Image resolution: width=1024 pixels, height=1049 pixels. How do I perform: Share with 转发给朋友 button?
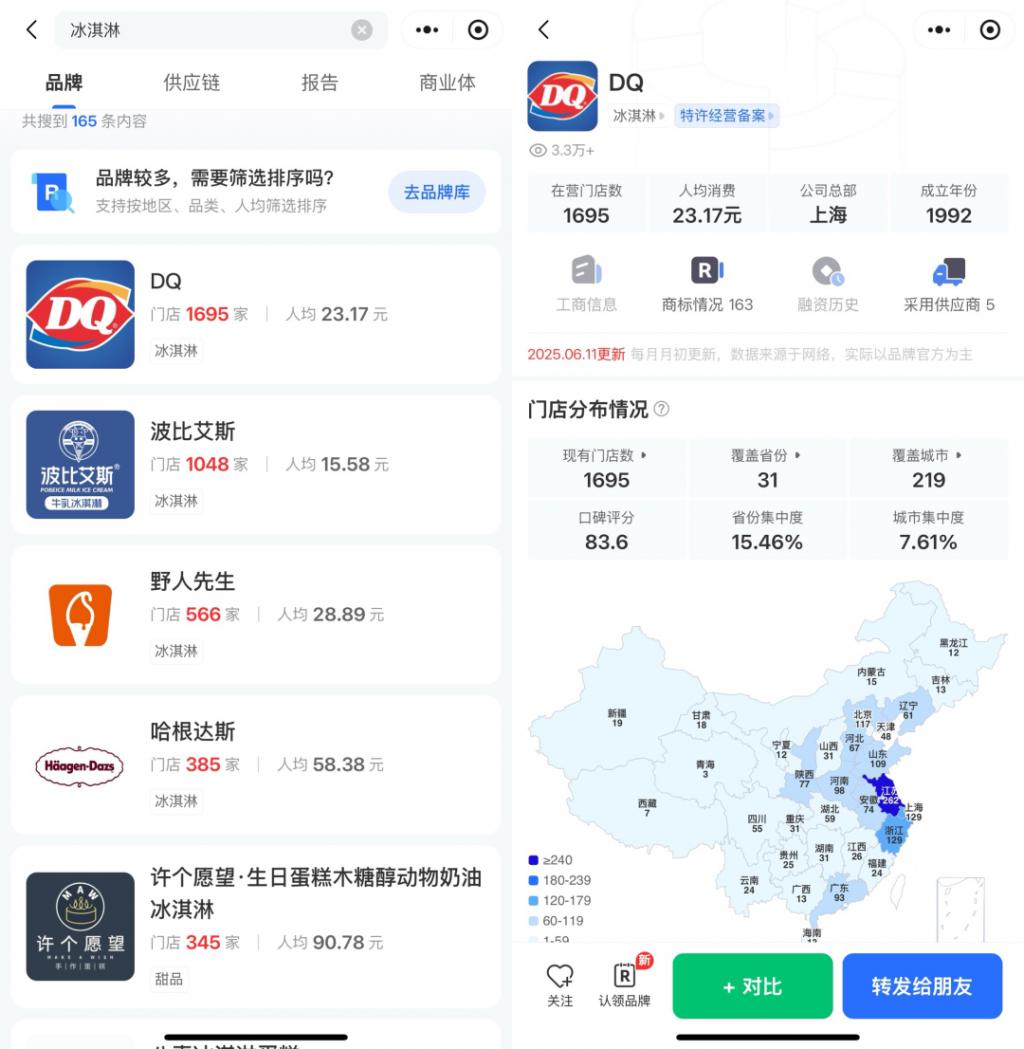coord(921,987)
